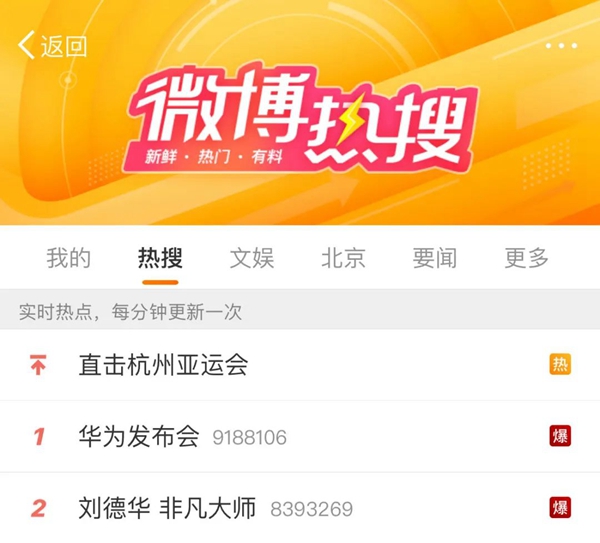
Task: Open pinned topic 直击杭州亚运会
Action: [x=163, y=364]
